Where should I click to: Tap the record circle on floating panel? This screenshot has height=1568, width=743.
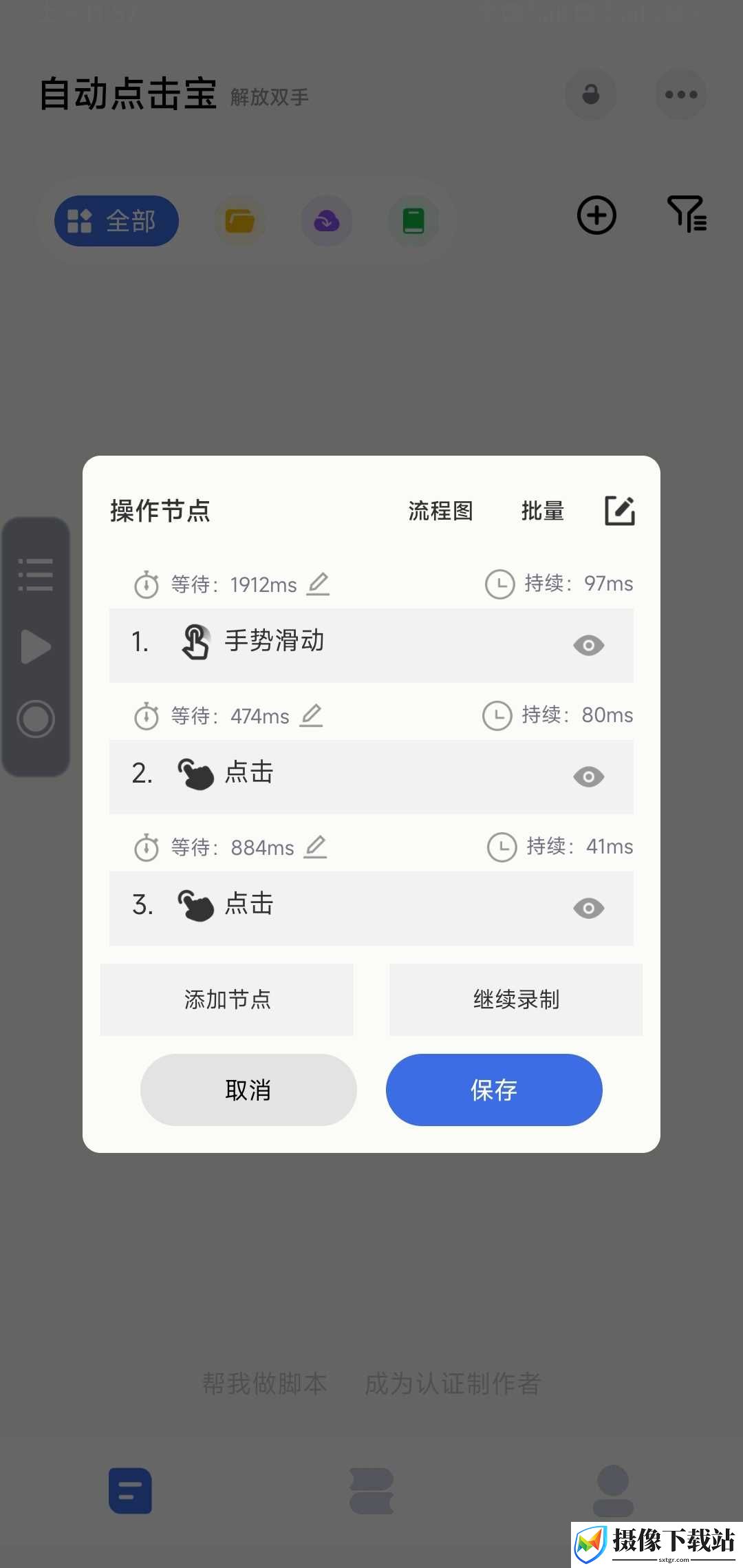[x=36, y=719]
